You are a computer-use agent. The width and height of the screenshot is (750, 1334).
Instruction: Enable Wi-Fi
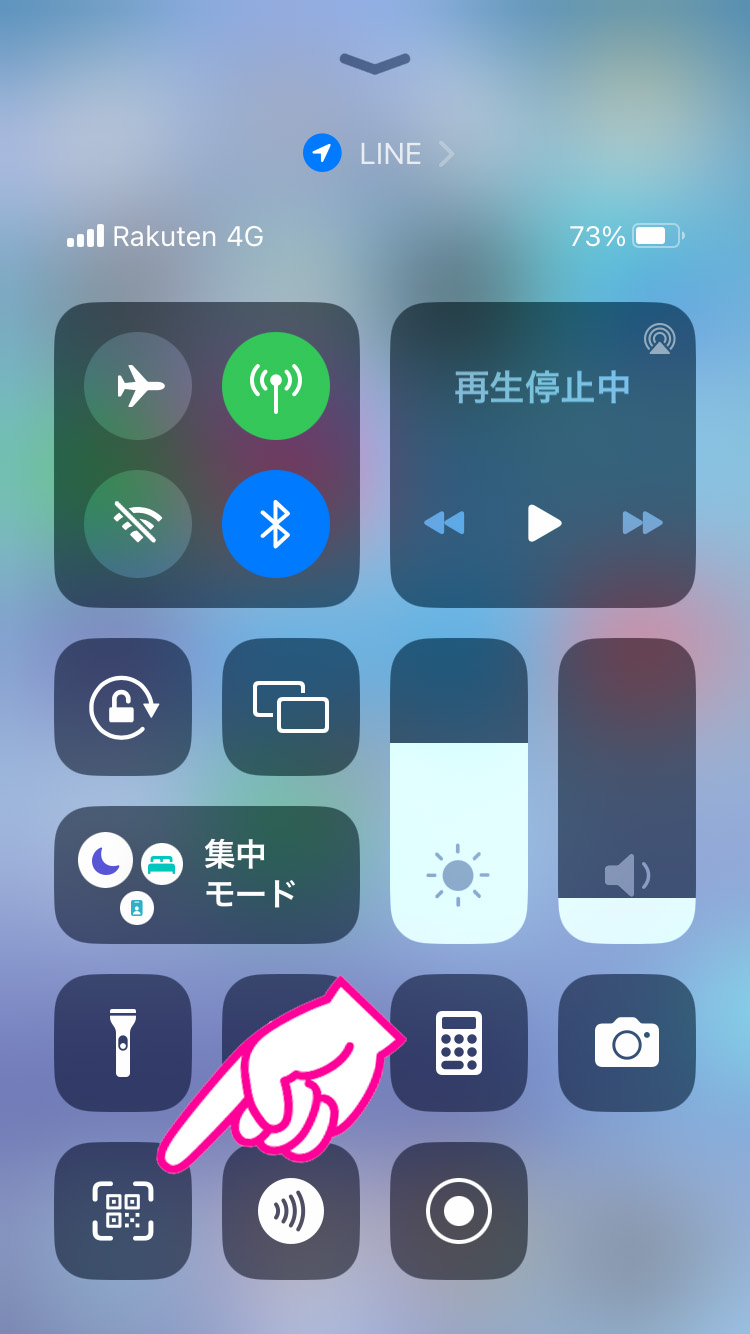138,524
